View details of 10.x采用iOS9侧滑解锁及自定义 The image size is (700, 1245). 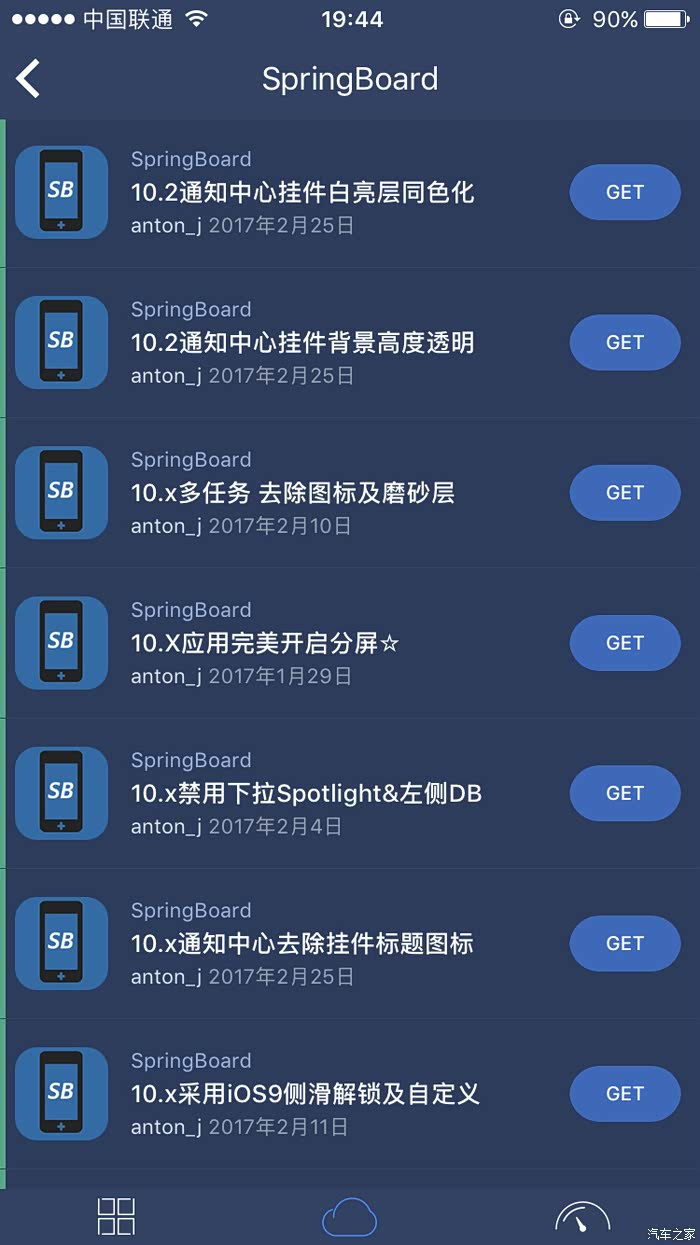pyautogui.click(x=305, y=1094)
